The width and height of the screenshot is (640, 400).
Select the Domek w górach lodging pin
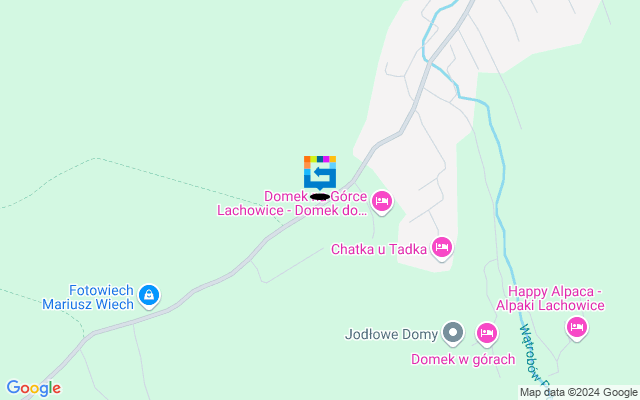click(x=487, y=332)
